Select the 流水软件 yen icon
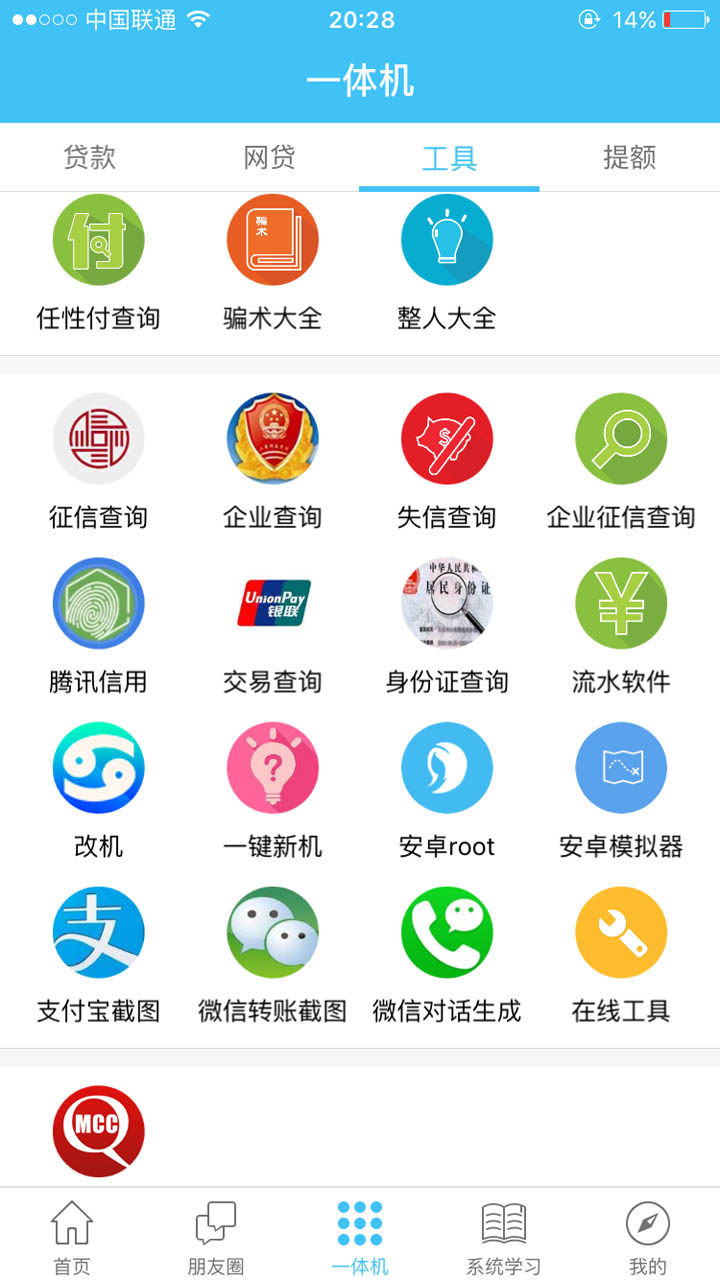The height and width of the screenshot is (1280, 720). point(621,603)
